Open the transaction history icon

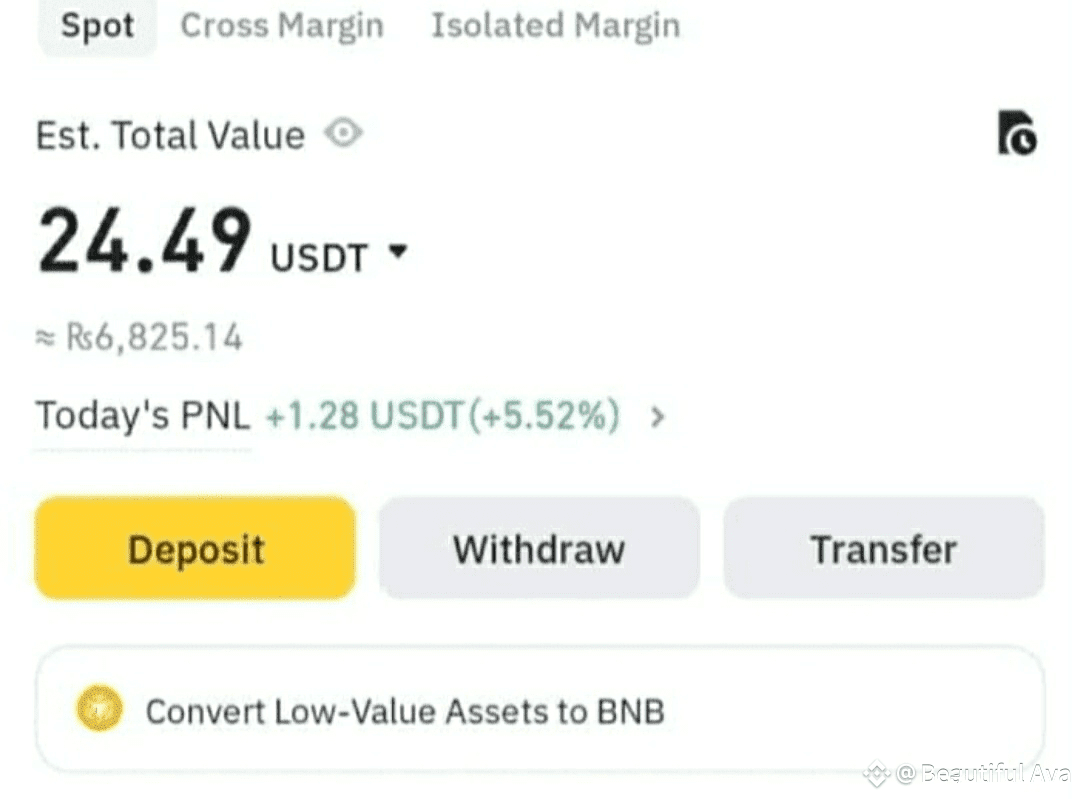(x=1017, y=134)
